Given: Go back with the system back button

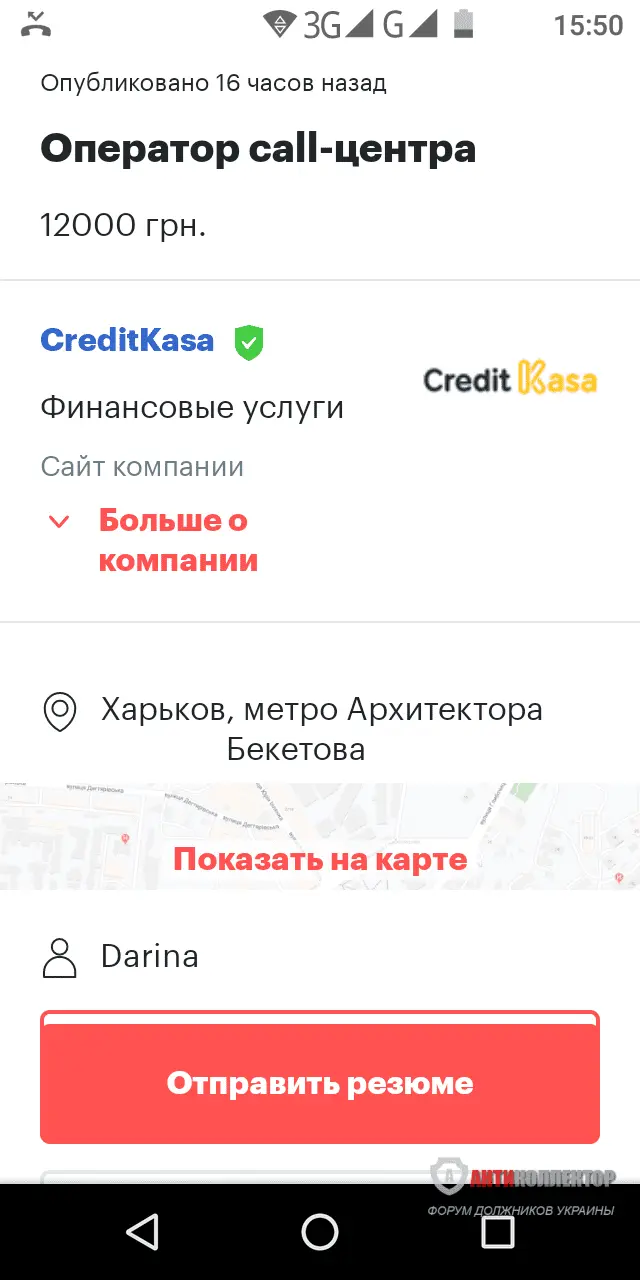Looking at the screenshot, I should point(143,1231).
